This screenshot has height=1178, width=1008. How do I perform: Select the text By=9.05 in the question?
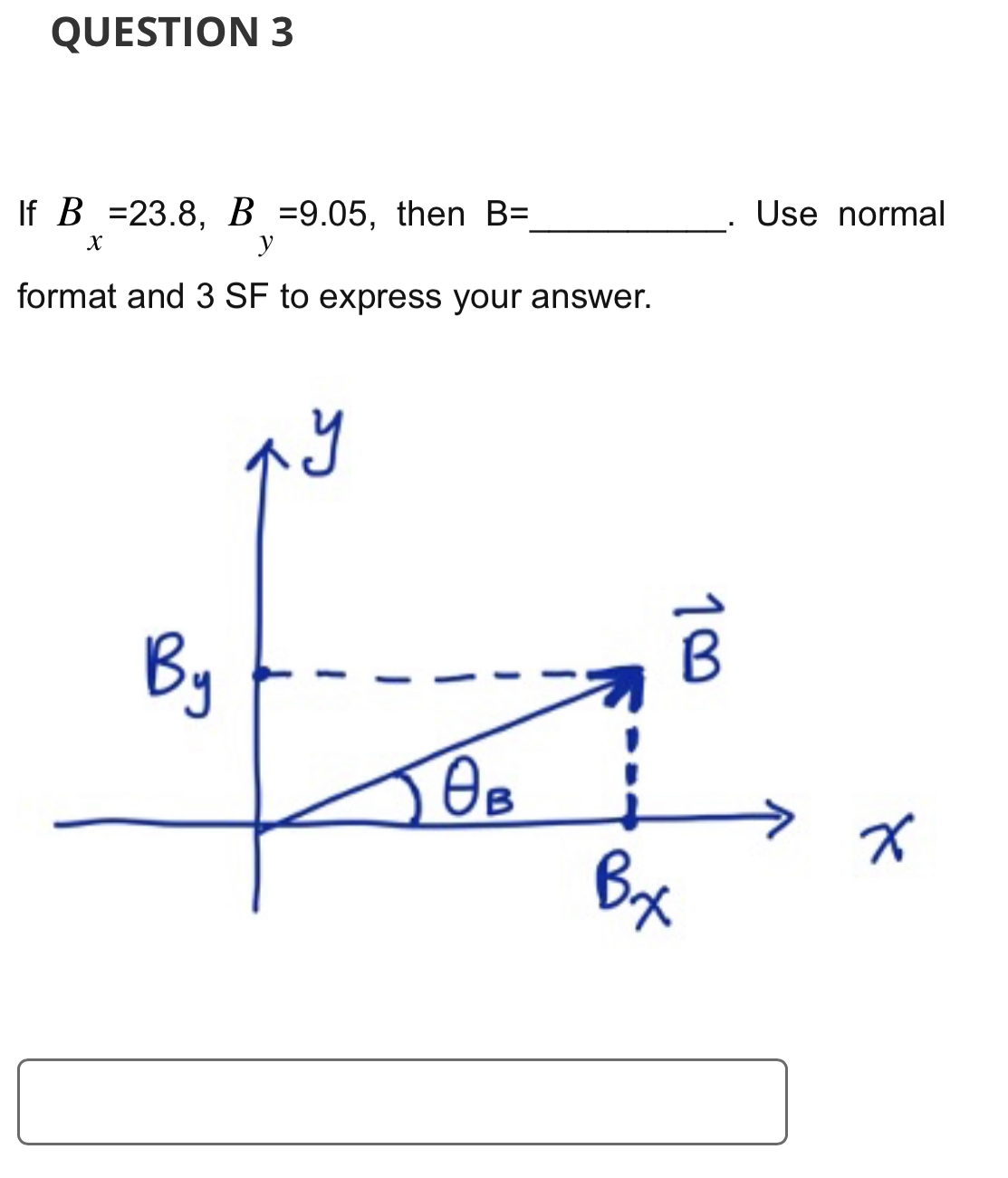pos(294,217)
